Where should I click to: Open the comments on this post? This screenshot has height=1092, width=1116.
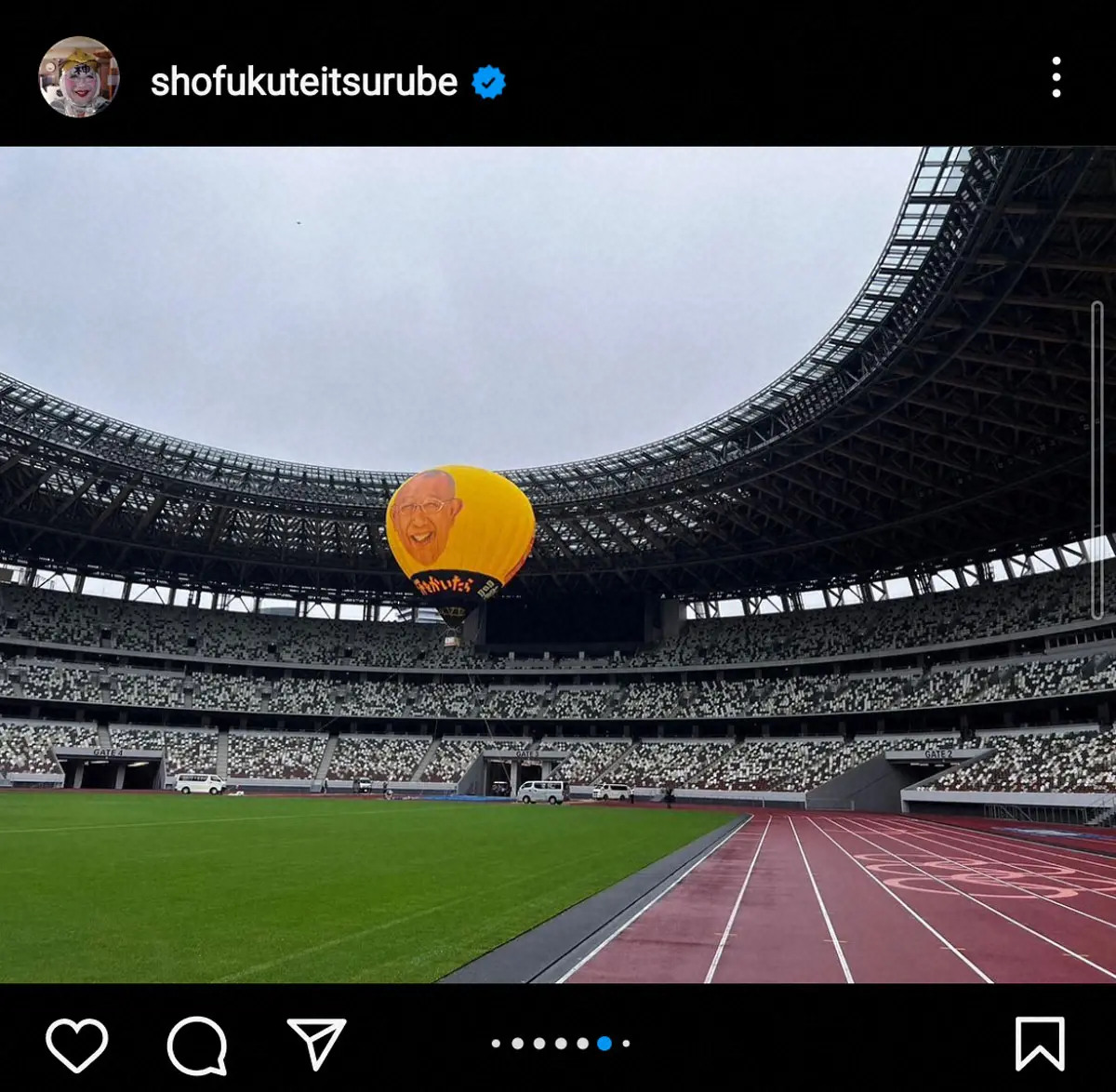tap(197, 1045)
